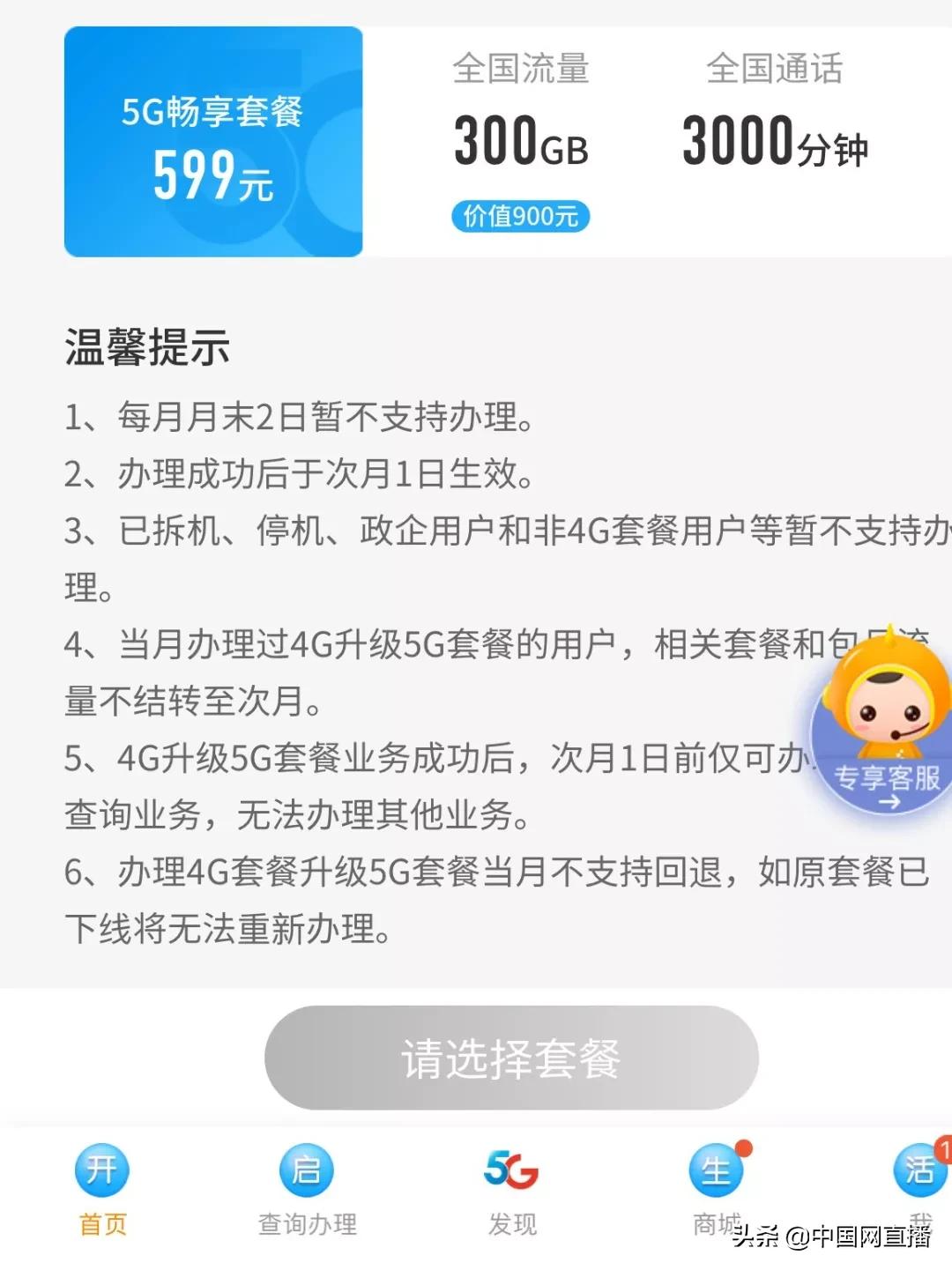Switch to the 首页 tab

click(x=103, y=1222)
